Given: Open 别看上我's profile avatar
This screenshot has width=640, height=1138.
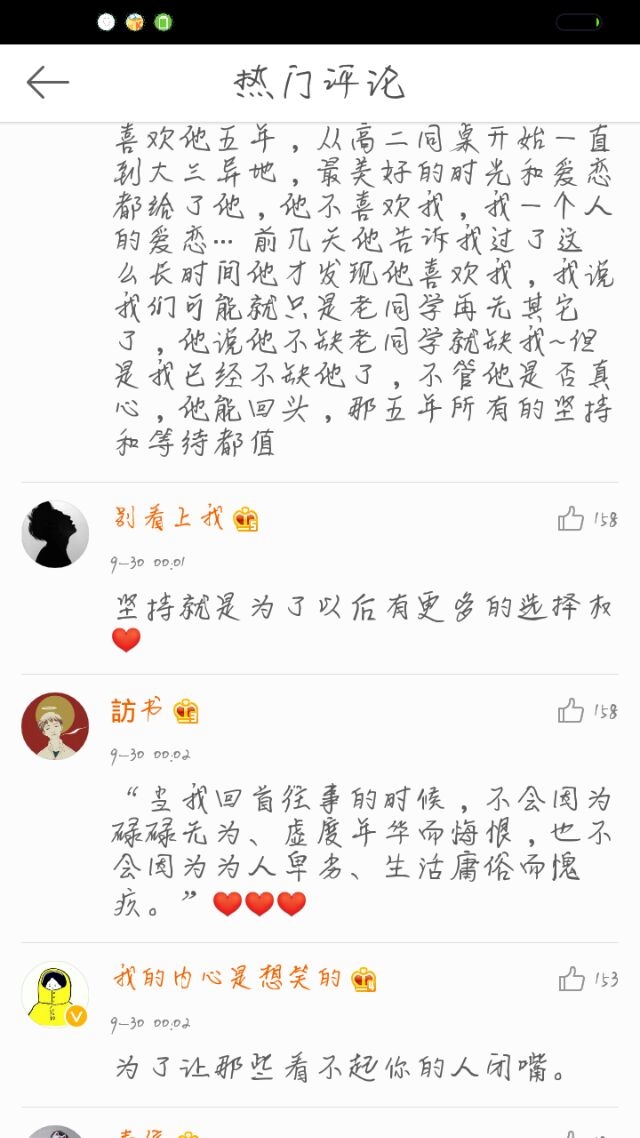Looking at the screenshot, I should [x=55, y=533].
